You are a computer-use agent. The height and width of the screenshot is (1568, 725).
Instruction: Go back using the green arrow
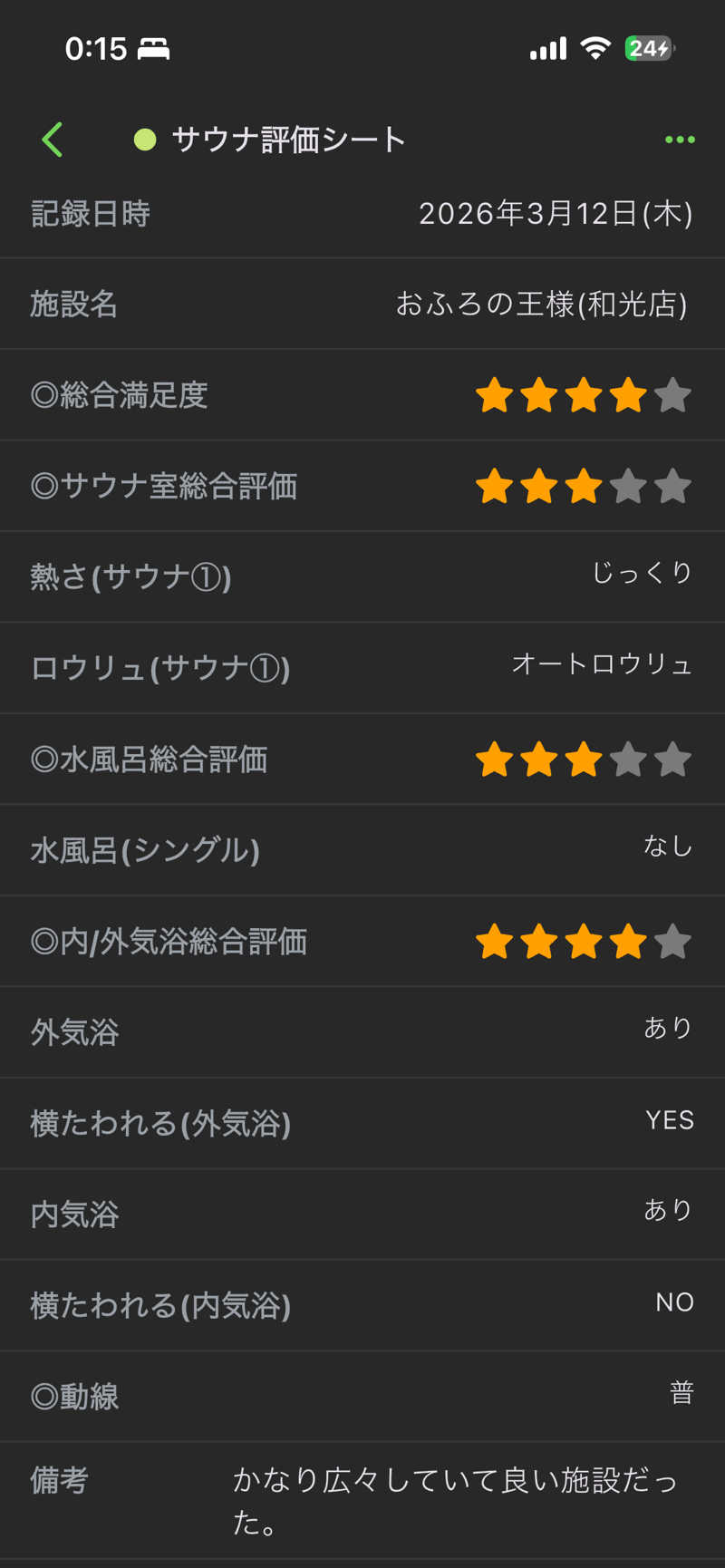pos(53,140)
